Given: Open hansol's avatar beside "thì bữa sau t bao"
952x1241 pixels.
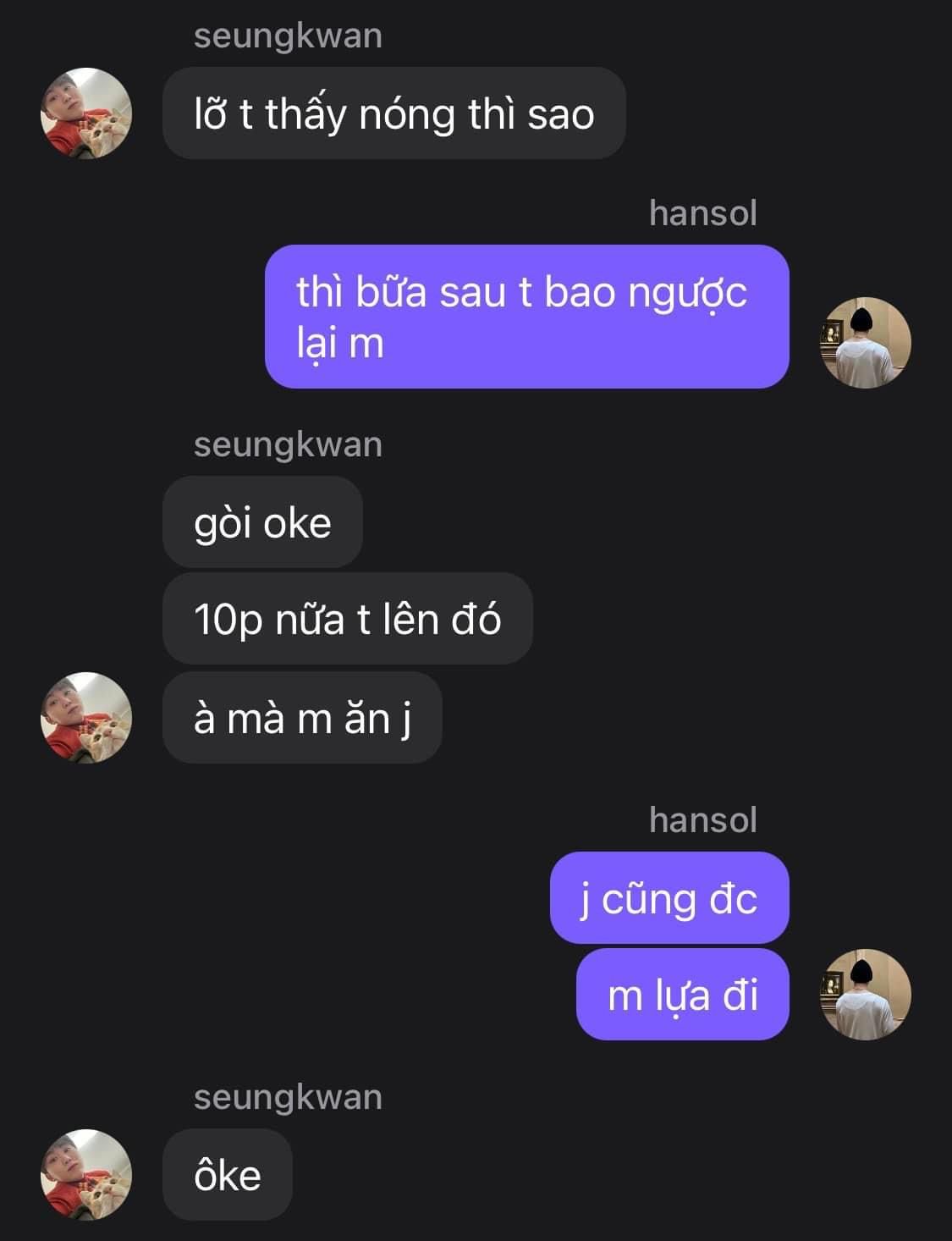Looking at the screenshot, I should pos(866,343).
